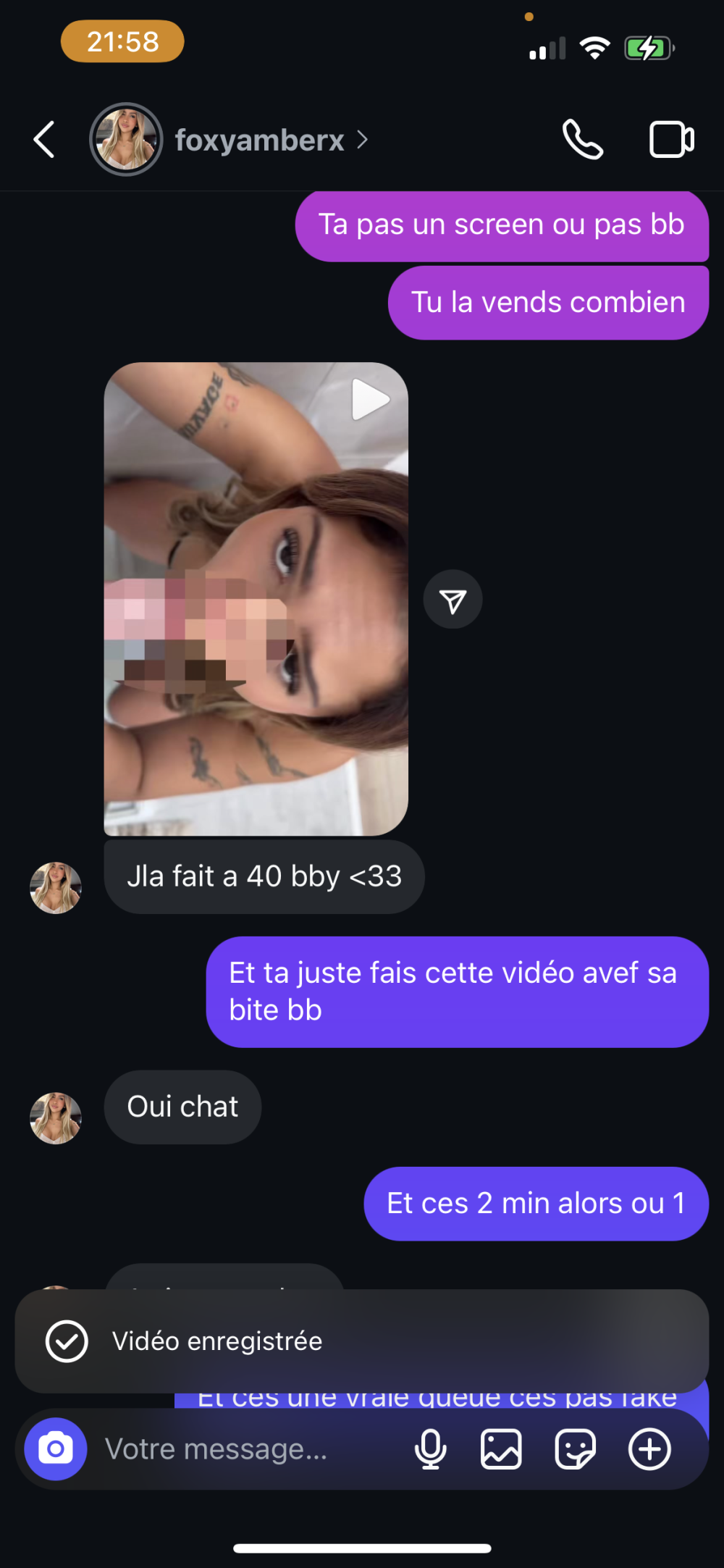Viewport: 724px width, 1568px height.
Task: Open foxyamberx profile details
Action: click(x=258, y=140)
